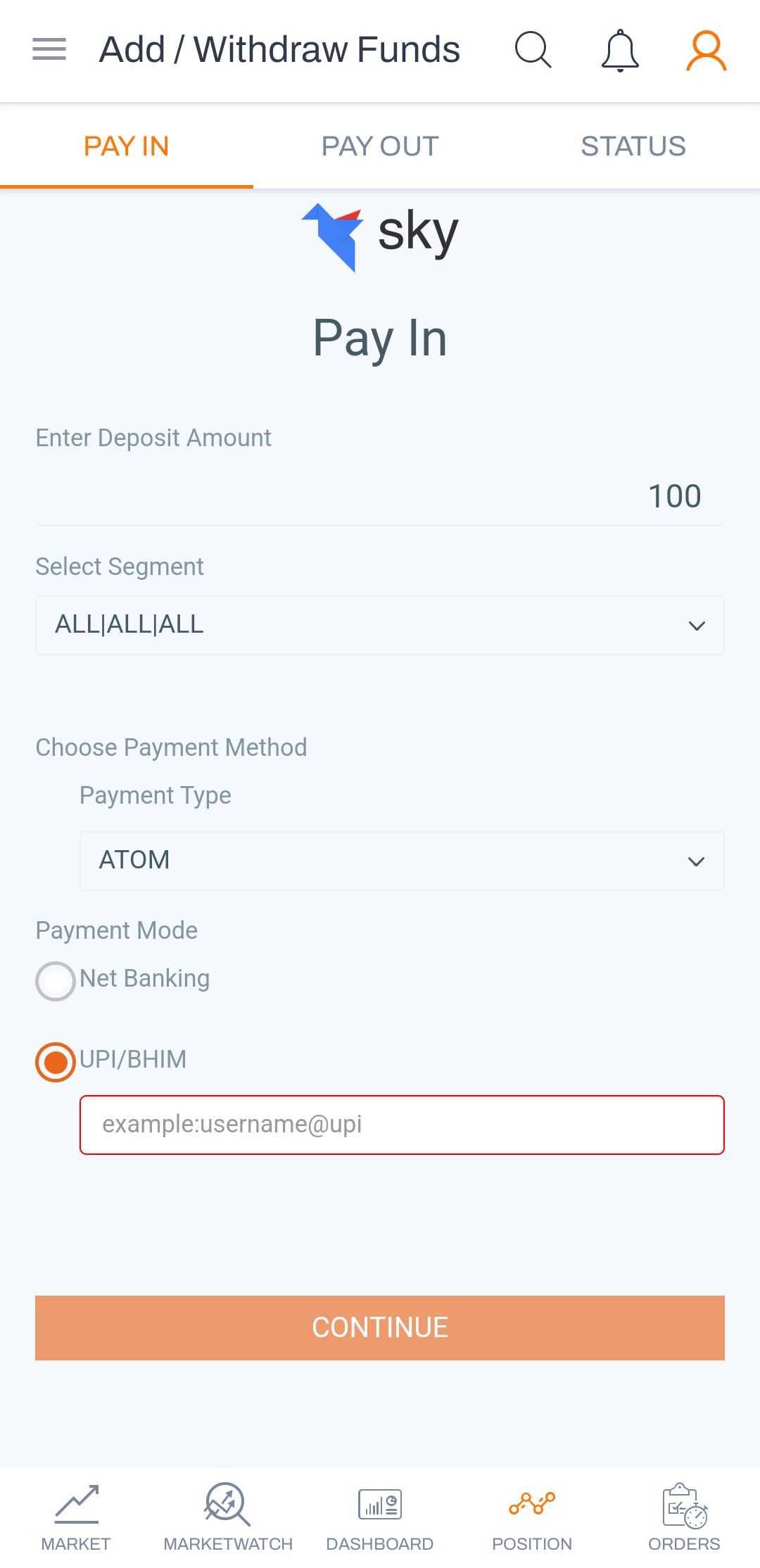Go to the MARKET tab
The width and height of the screenshot is (760, 1568).
click(x=76, y=1517)
